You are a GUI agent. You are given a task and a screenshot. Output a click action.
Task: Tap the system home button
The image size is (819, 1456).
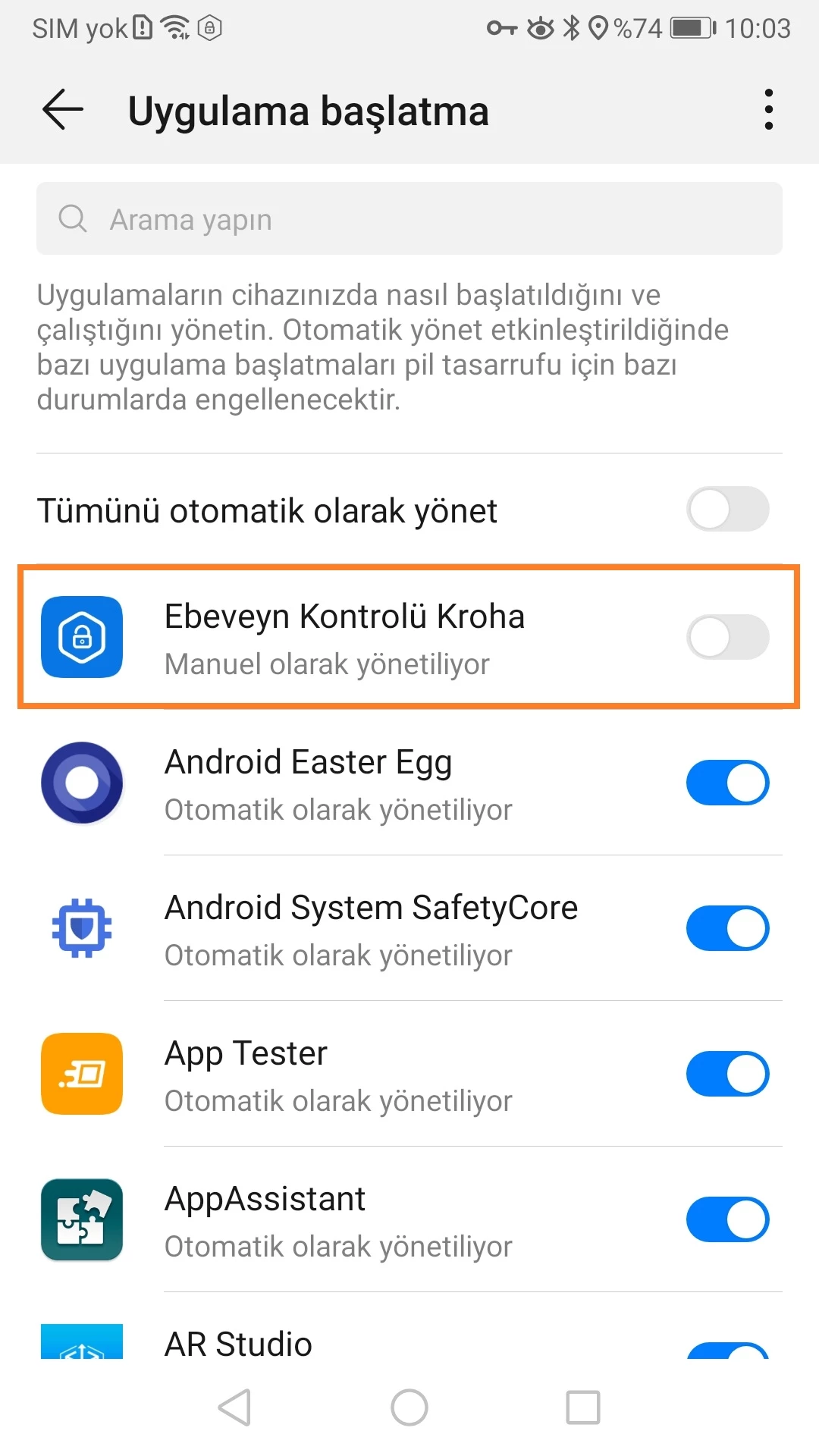pos(409,1407)
